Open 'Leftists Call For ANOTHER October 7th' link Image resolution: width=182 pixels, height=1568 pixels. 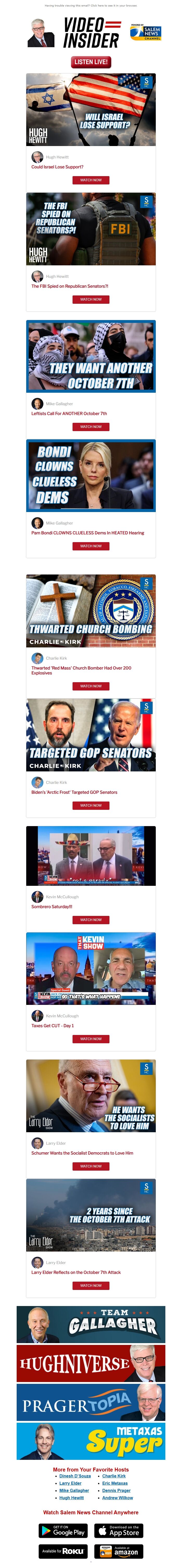pos(69,413)
